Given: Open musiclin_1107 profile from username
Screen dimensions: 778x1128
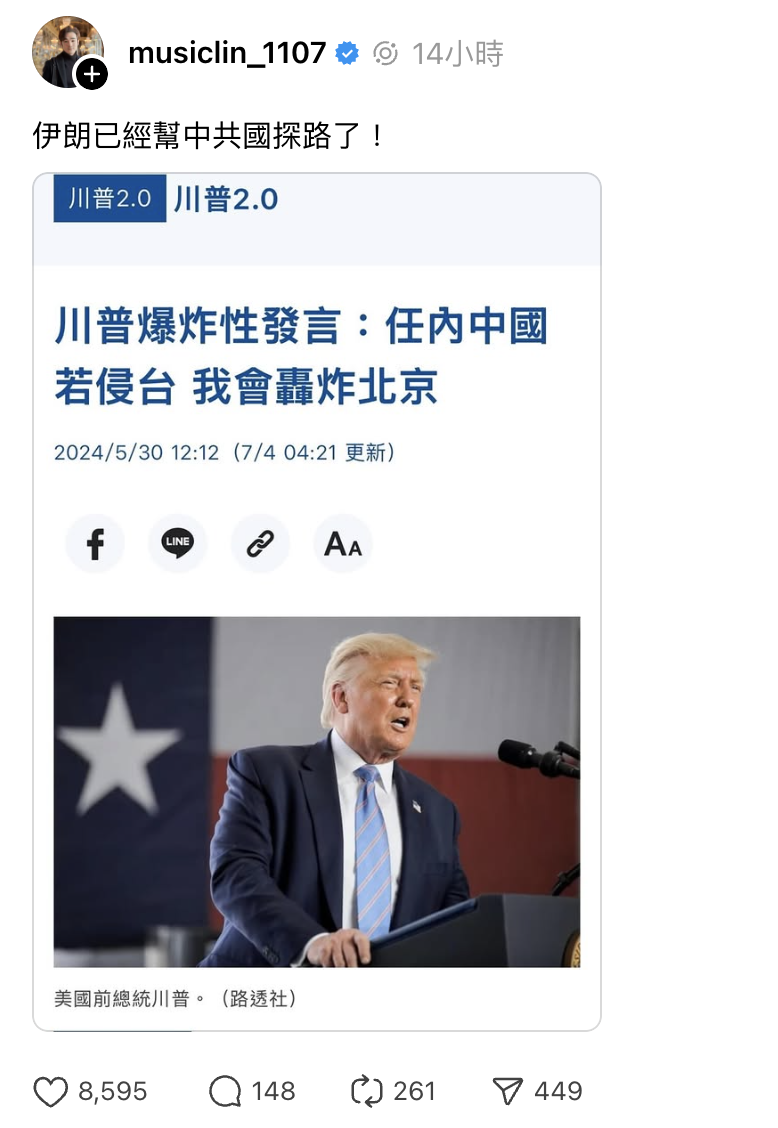Looking at the screenshot, I should click(x=227, y=53).
